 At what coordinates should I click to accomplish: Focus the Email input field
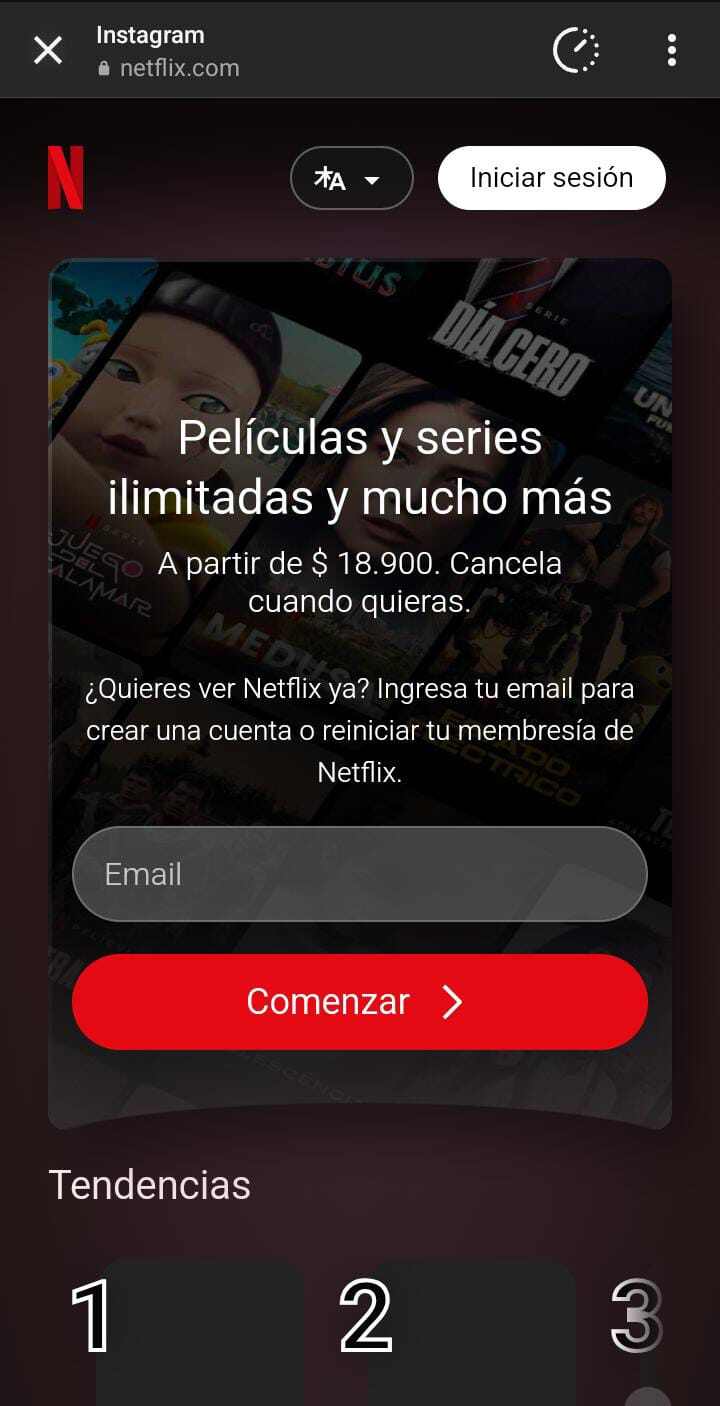click(360, 874)
